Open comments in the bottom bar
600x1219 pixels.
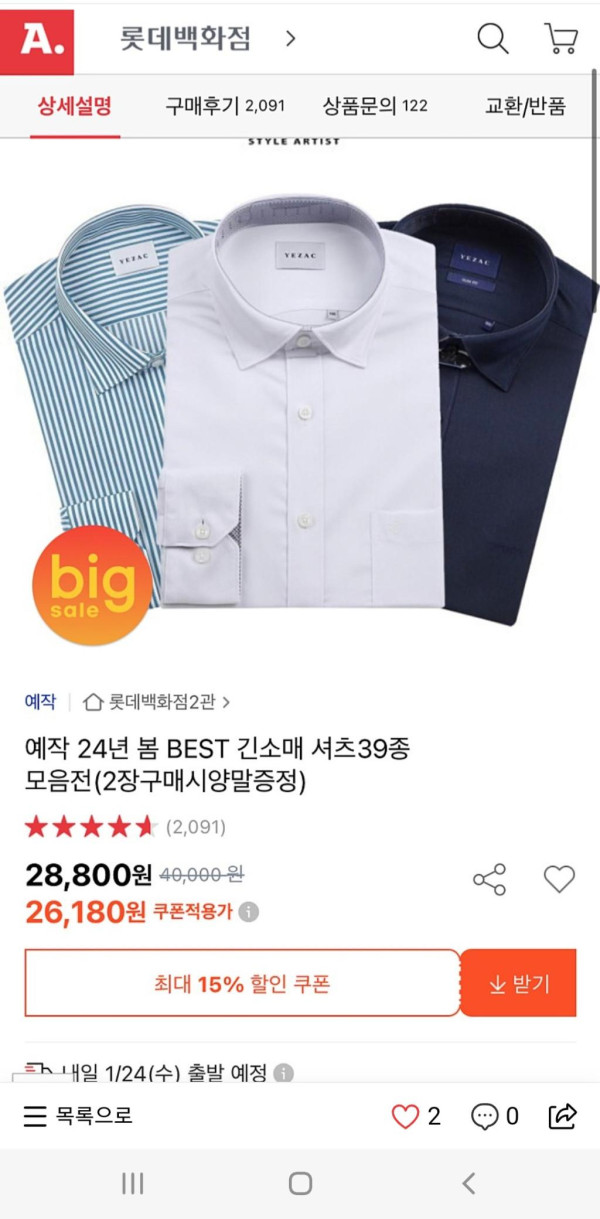(x=485, y=1116)
